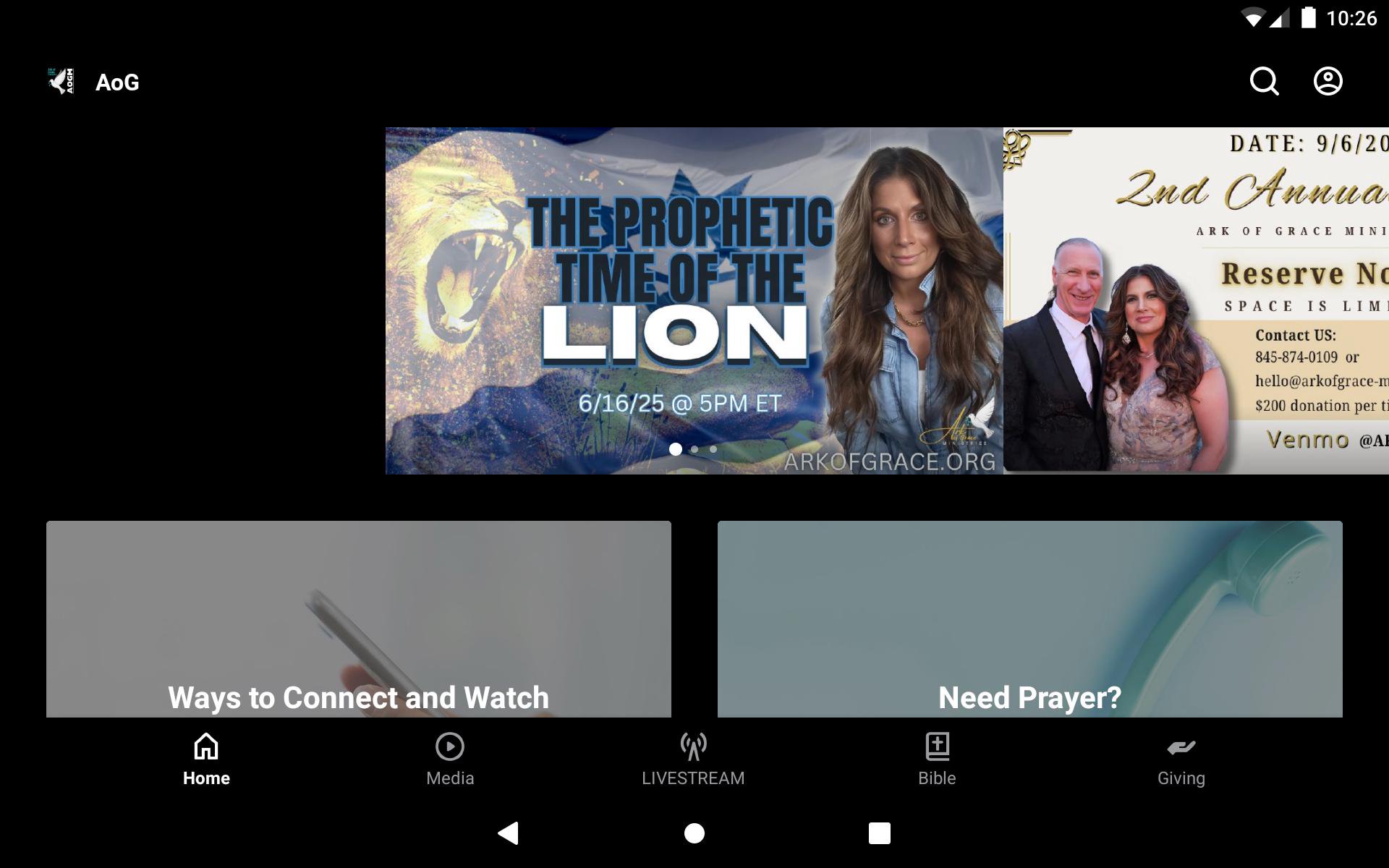Open the search icon in the app bar

1264,82
